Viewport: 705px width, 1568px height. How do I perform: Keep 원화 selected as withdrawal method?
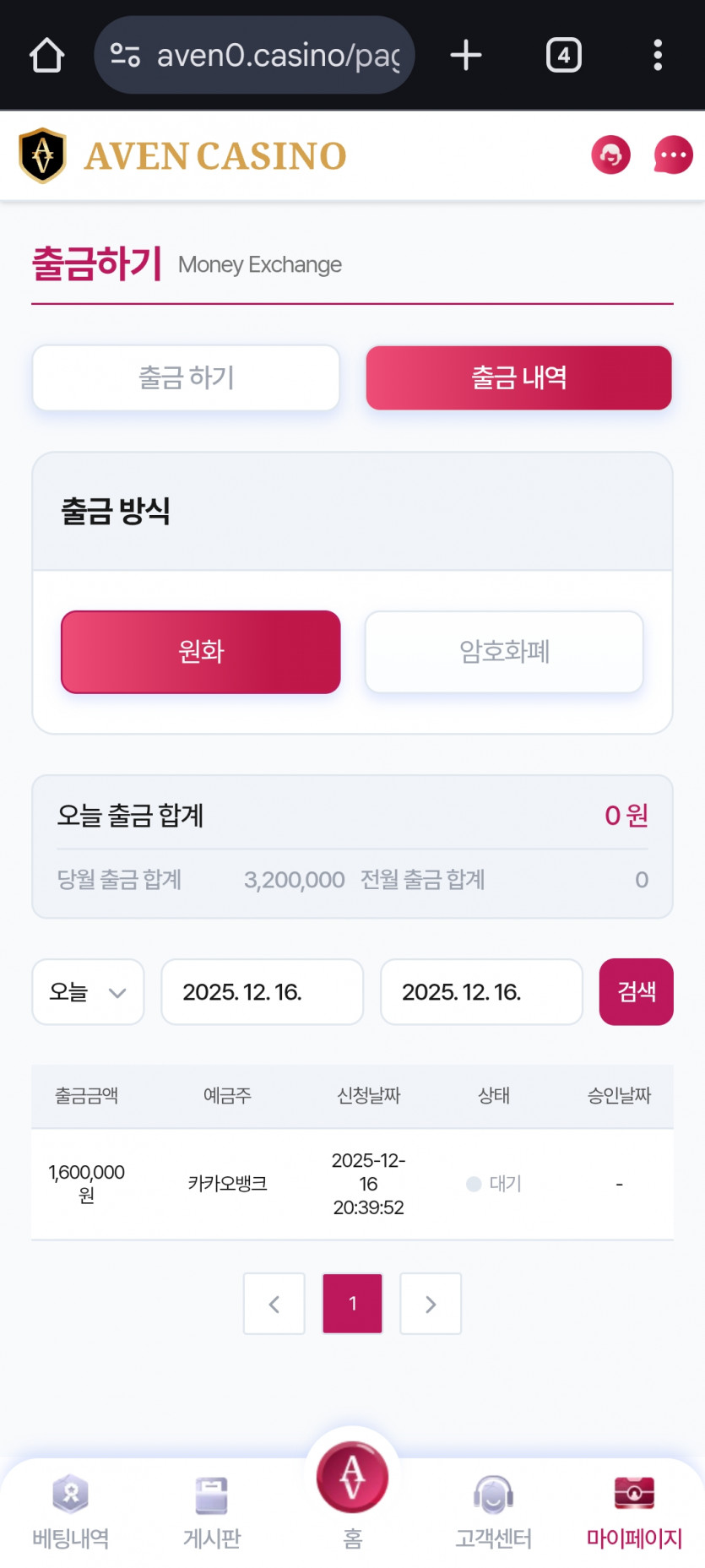click(200, 652)
